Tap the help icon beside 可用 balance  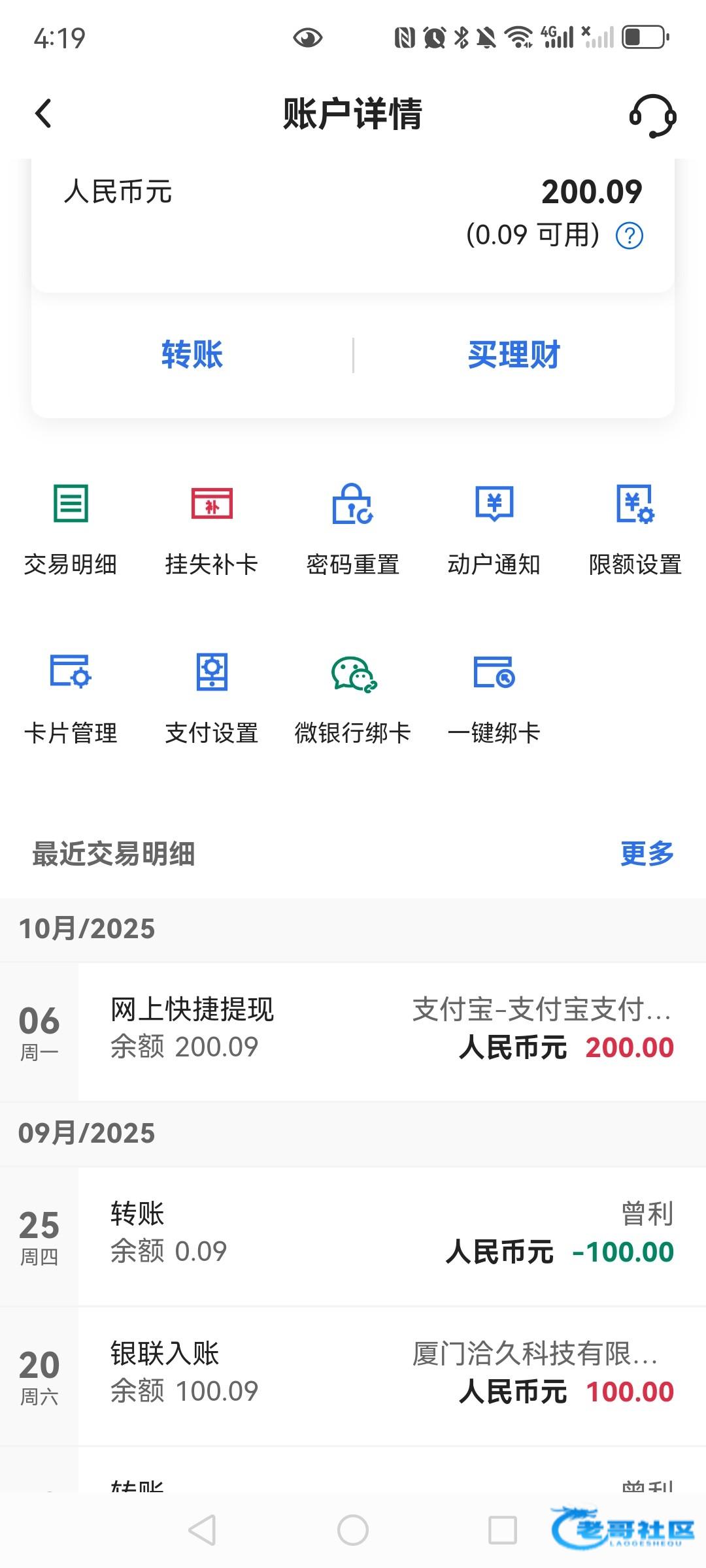tap(630, 235)
